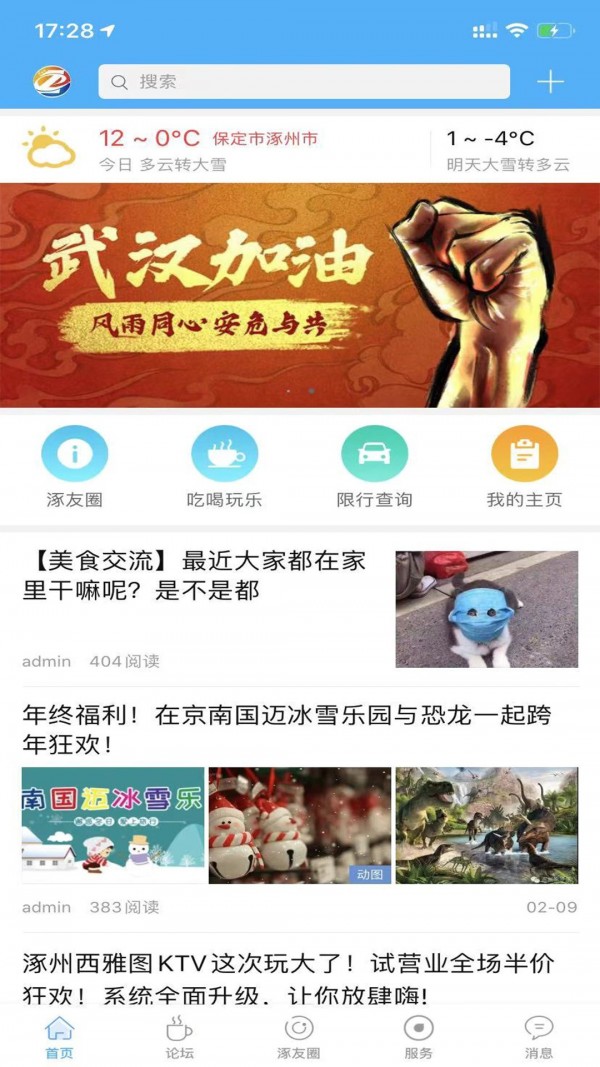Image resolution: width=600 pixels, height=1067 pixels.
Task: View the dinosaur image in 年终福利 post
Action: pos(487,825)
